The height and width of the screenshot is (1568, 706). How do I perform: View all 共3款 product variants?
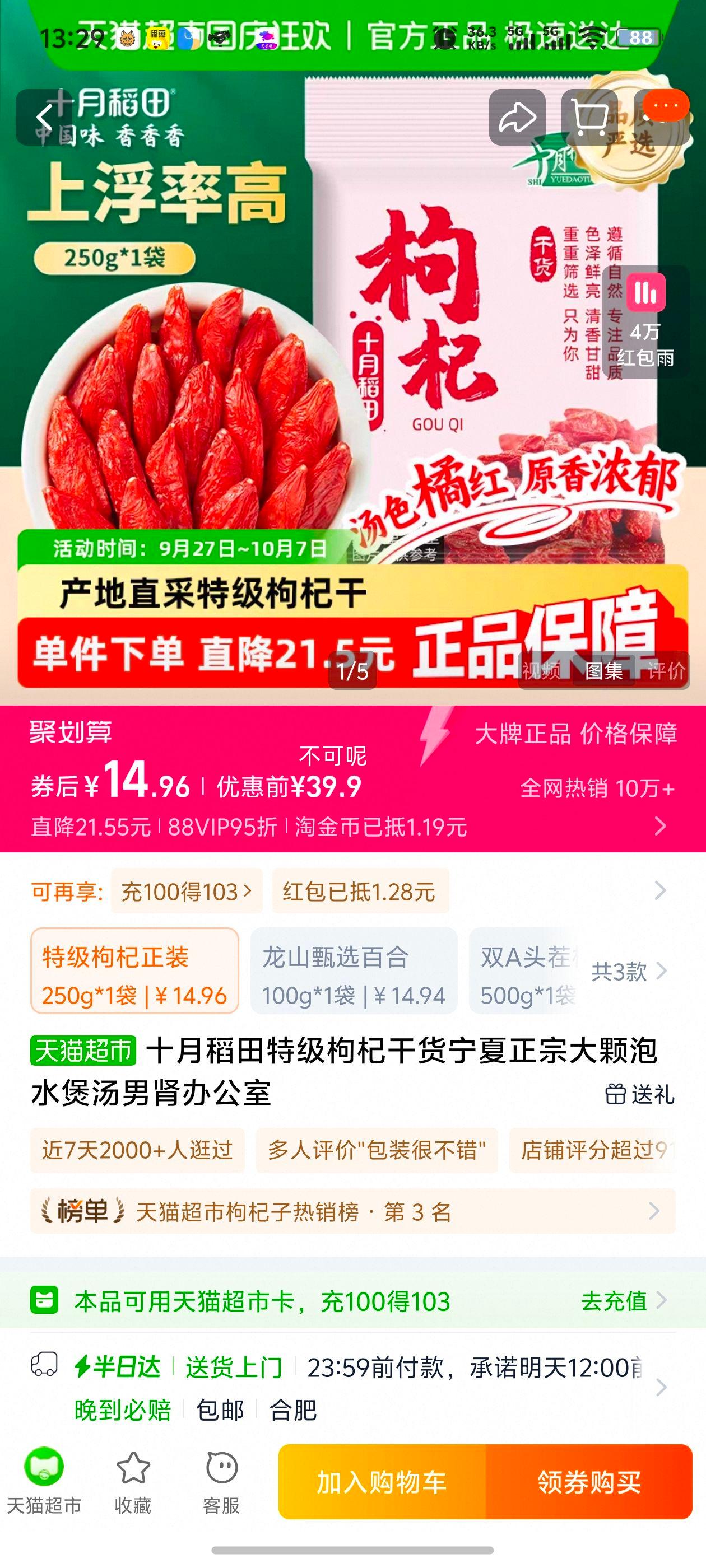coord(628,972)
